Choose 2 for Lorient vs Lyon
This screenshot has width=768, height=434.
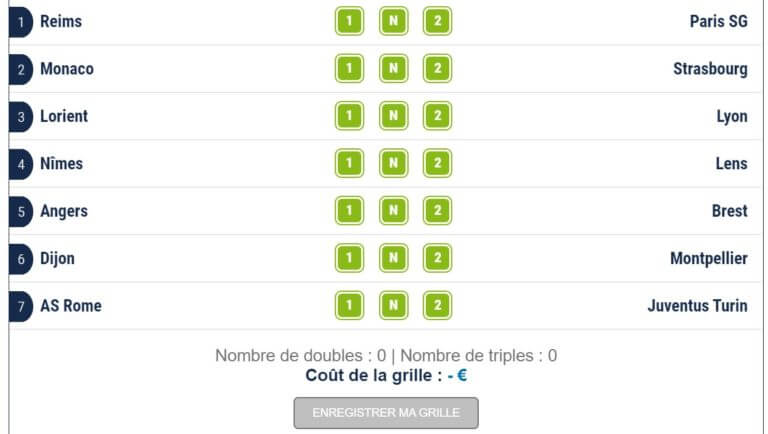coord(437,116)
